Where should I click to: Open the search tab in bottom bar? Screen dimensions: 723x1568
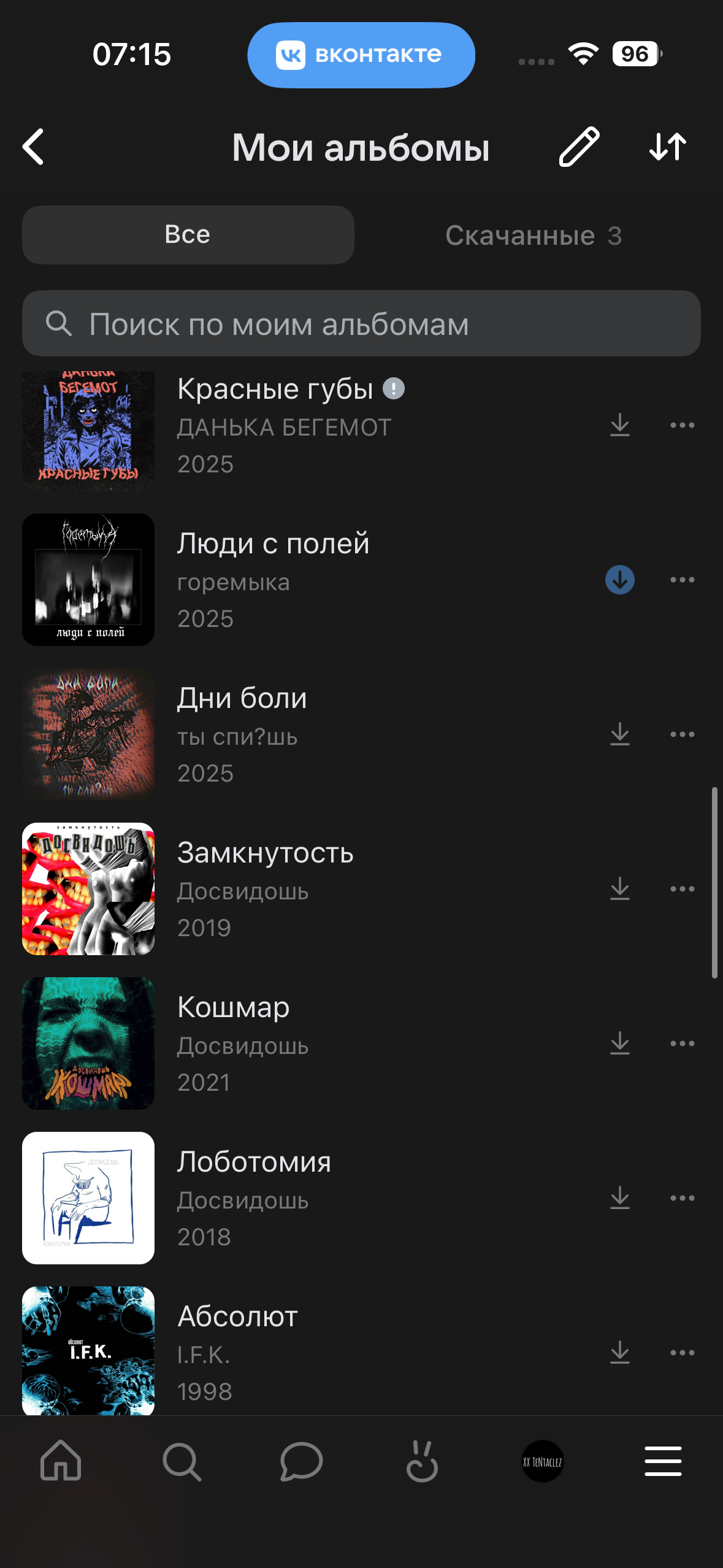(x=182, y=1461)
